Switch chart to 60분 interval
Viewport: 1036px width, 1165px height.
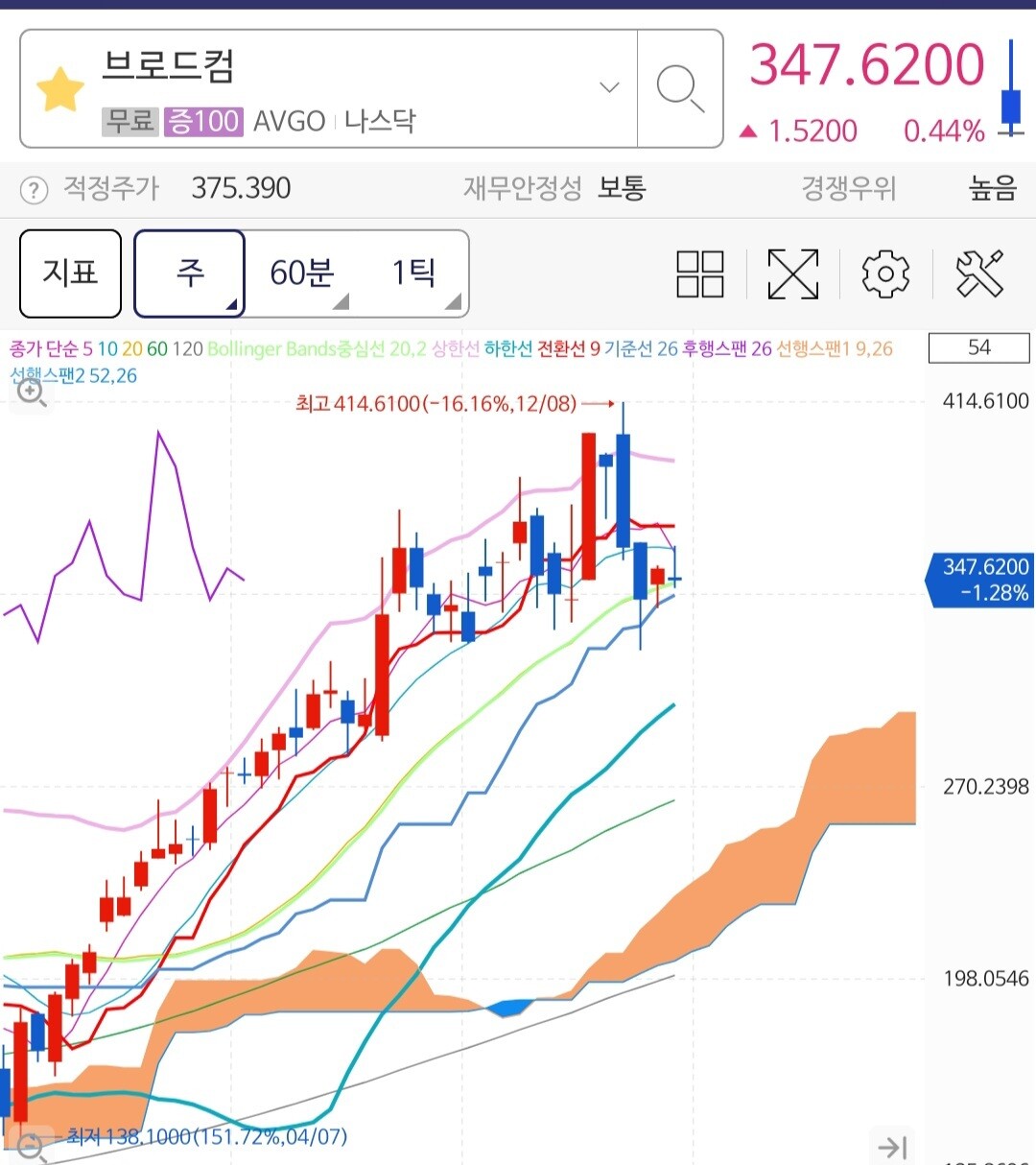click(x=302, y=273)
